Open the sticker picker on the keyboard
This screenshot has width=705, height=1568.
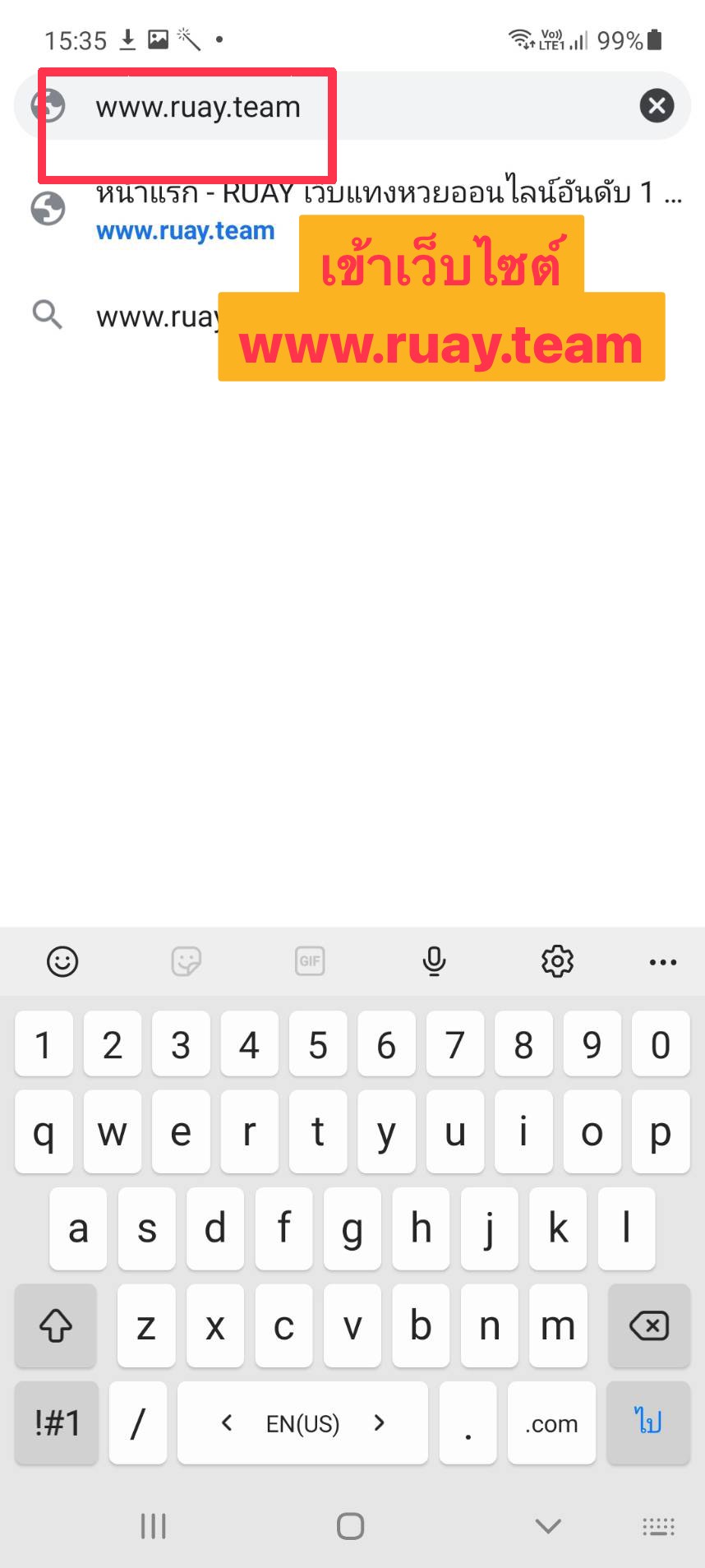[187, 960]
